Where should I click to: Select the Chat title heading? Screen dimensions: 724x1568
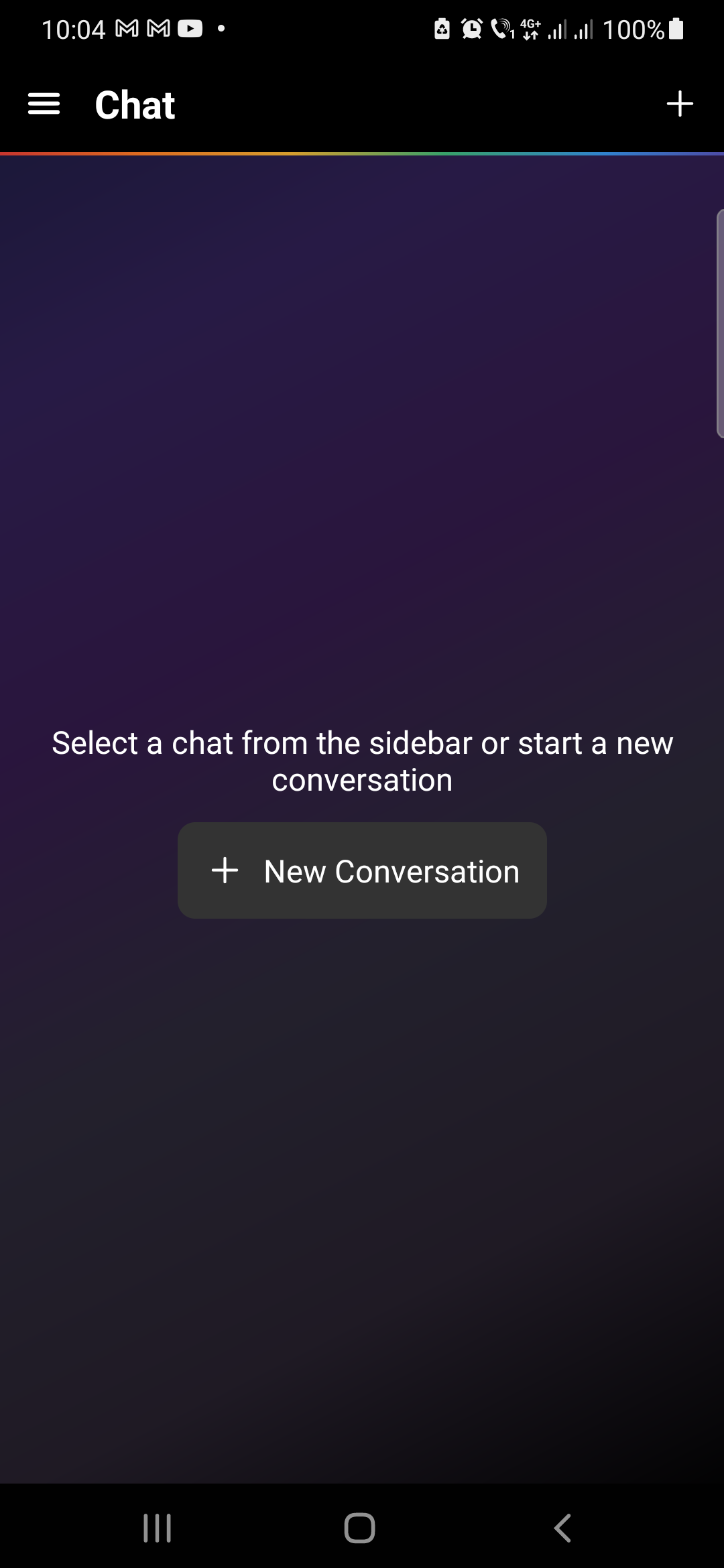pos(135,104)
